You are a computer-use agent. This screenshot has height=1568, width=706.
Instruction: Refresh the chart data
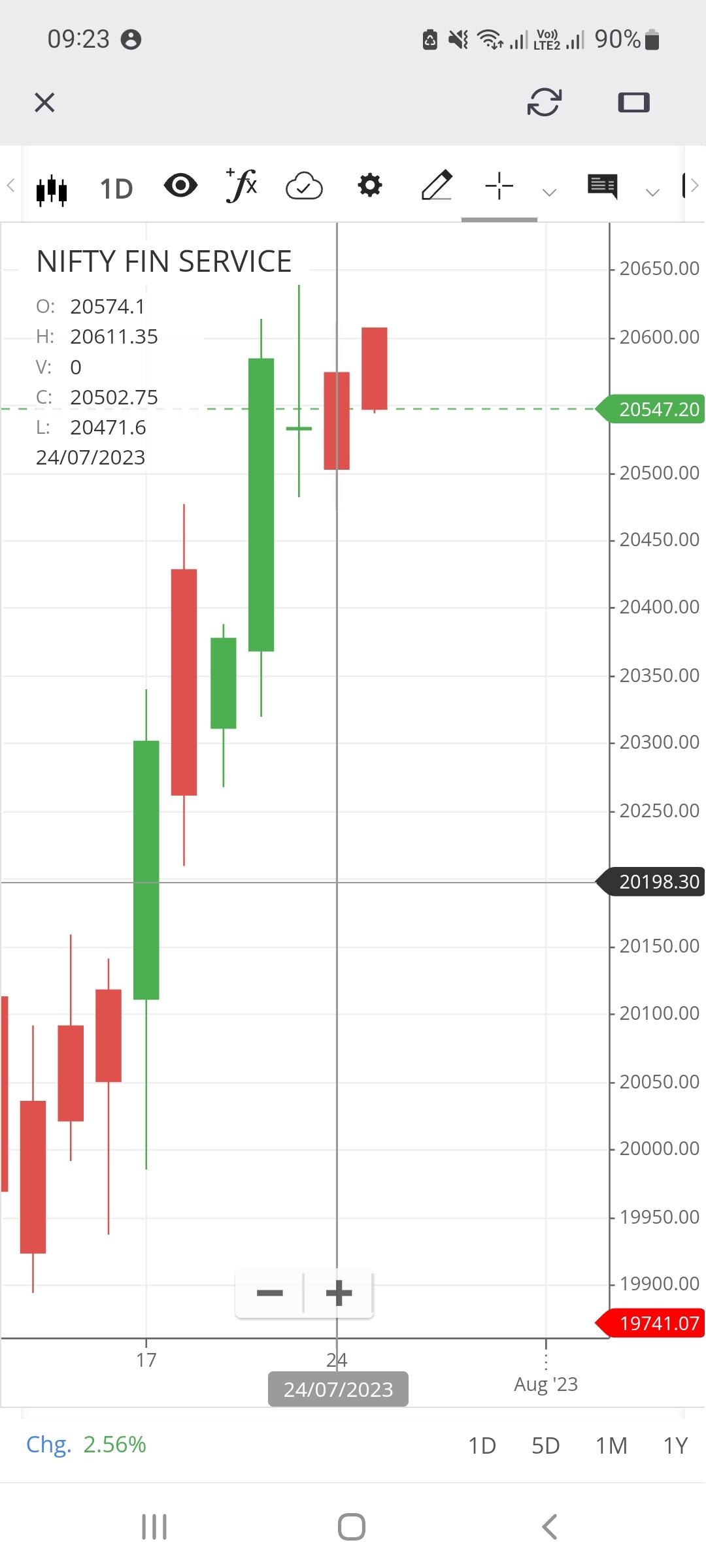(545, 103)
